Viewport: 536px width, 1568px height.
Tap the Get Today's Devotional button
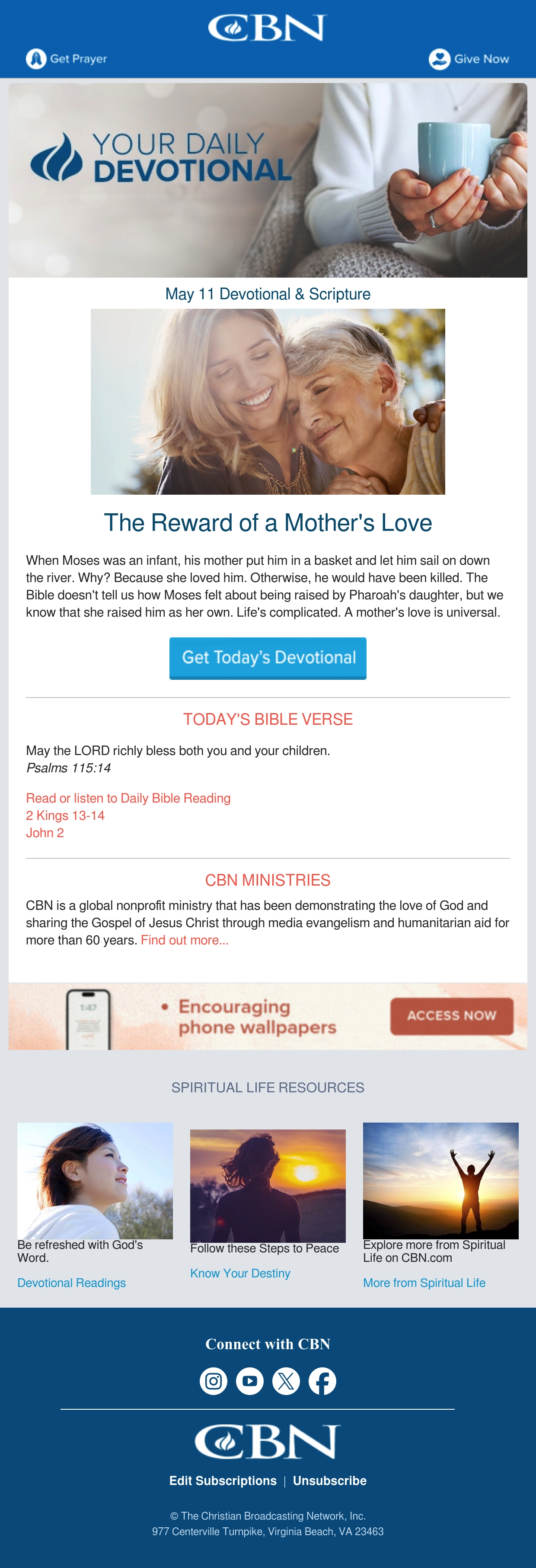click(x=268, y=658)
